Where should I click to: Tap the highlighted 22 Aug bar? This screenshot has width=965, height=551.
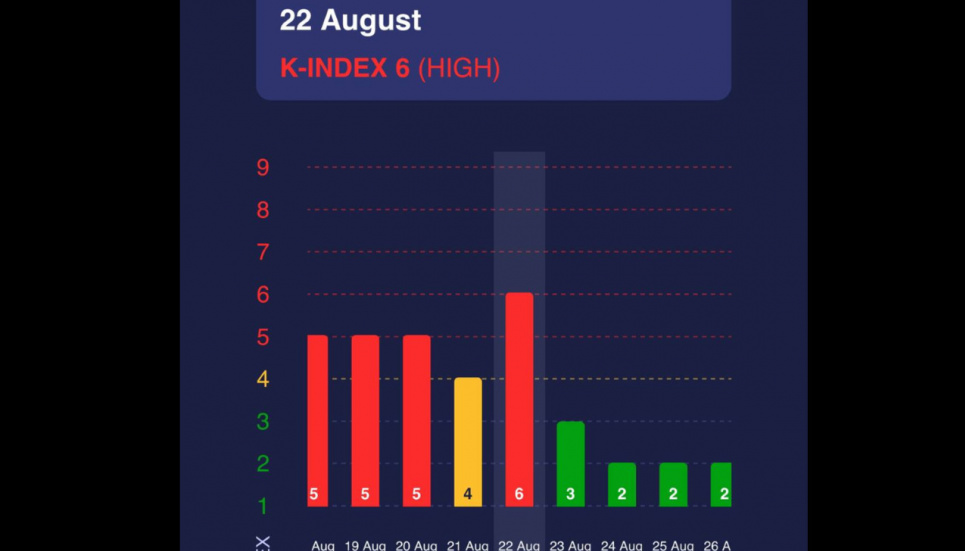click(x=519, y=400)
